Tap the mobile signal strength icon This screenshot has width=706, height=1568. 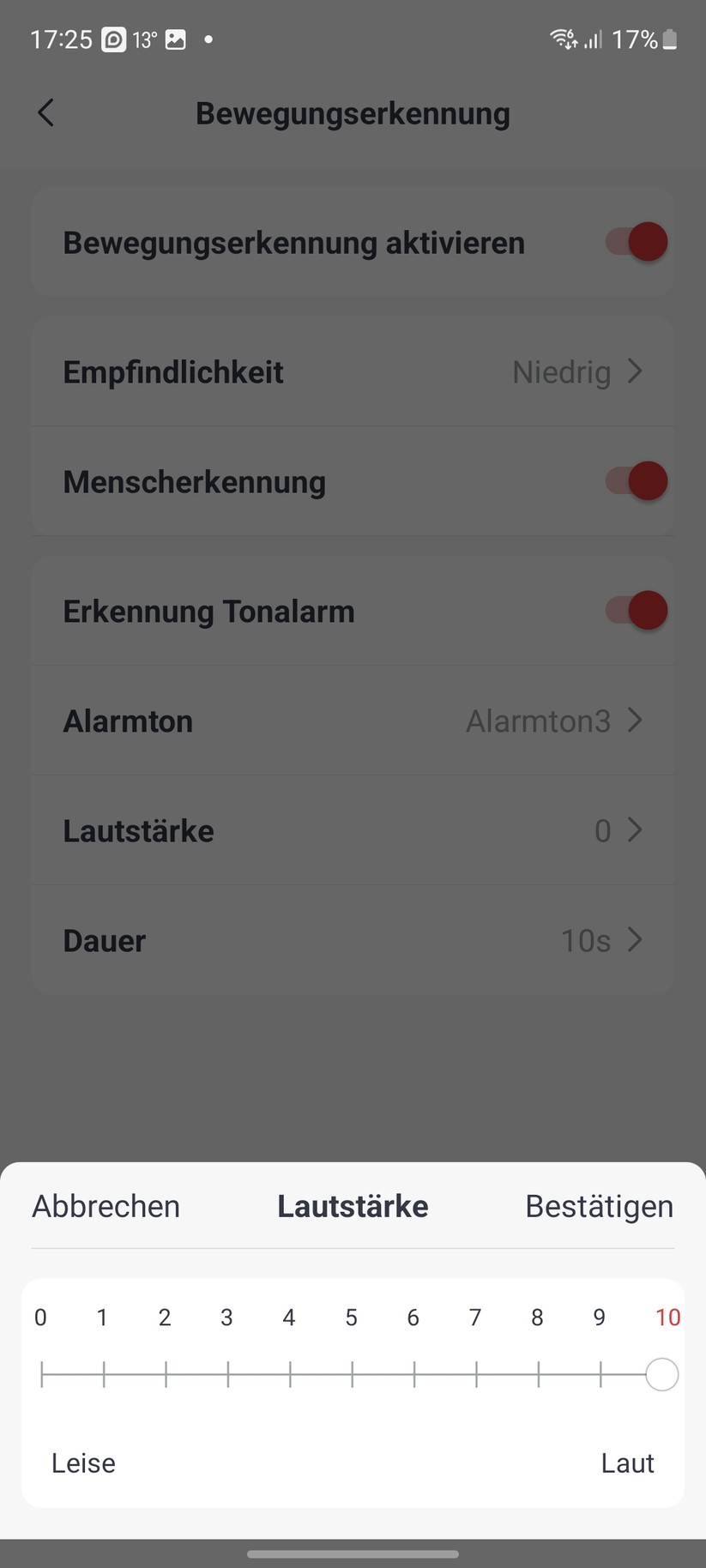(x=594, y=40)
